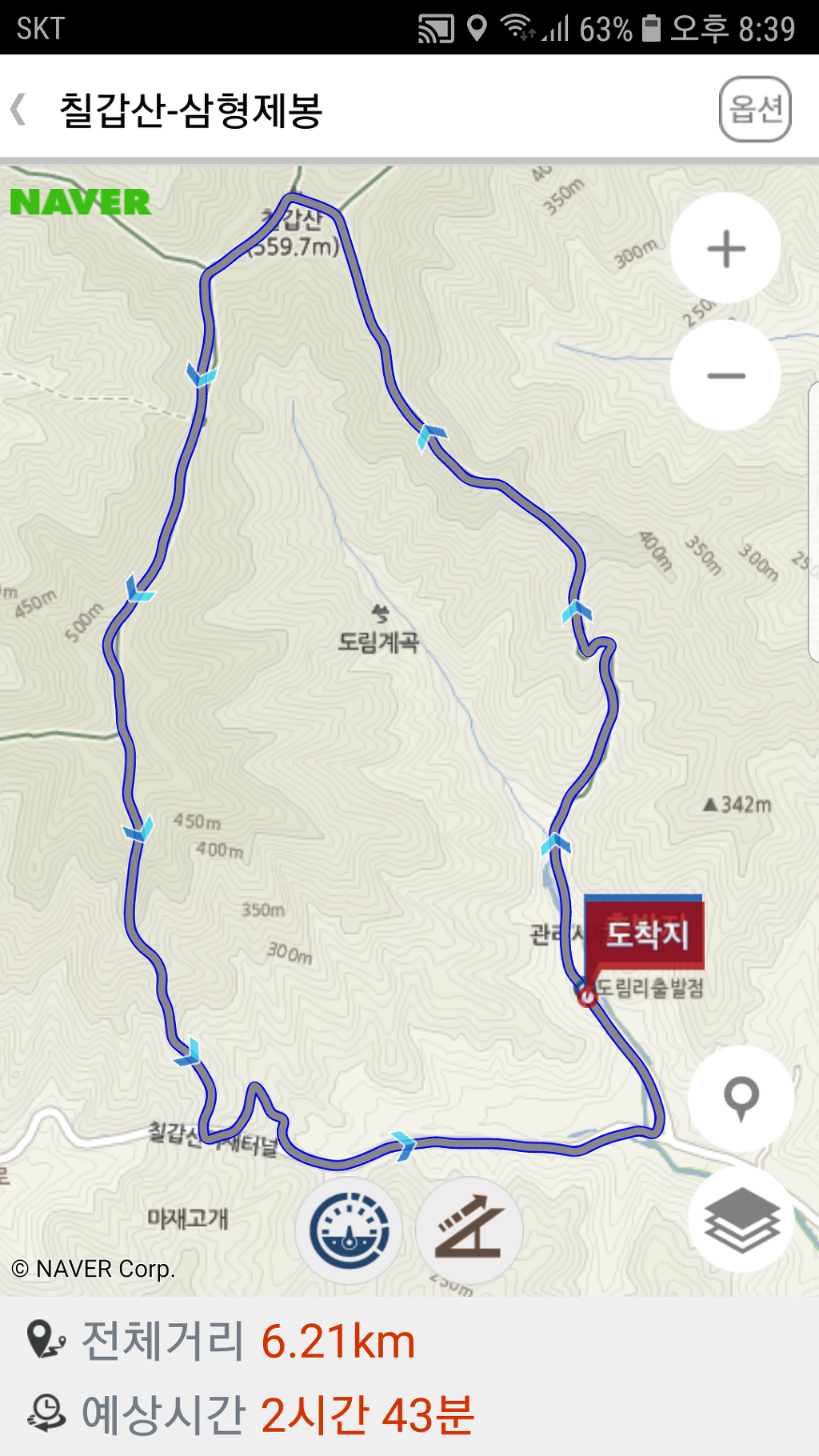Open the speedometer gauge button

pos(350,1230)
